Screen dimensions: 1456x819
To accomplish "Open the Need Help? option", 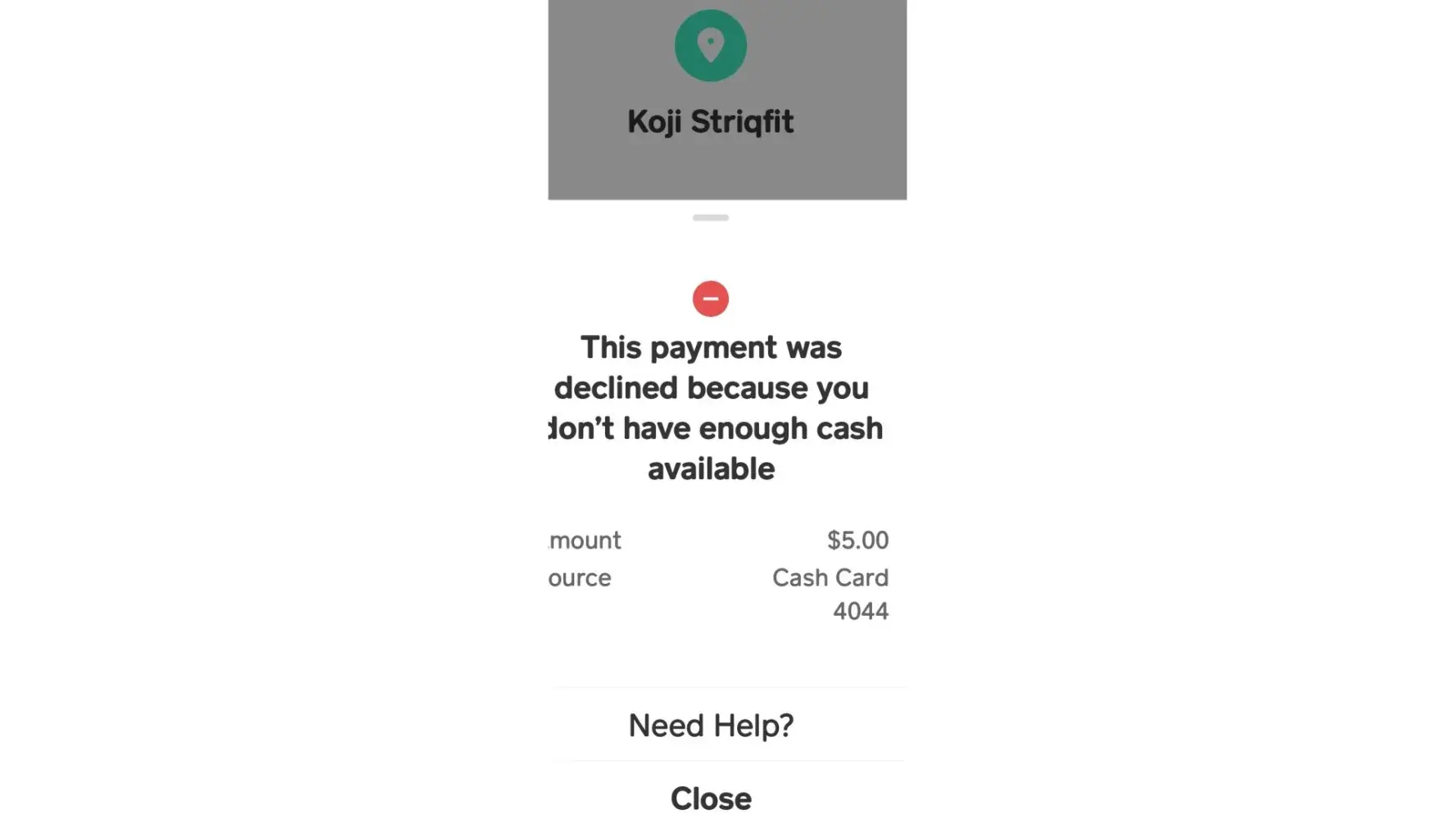I will (x=711, y=726).
